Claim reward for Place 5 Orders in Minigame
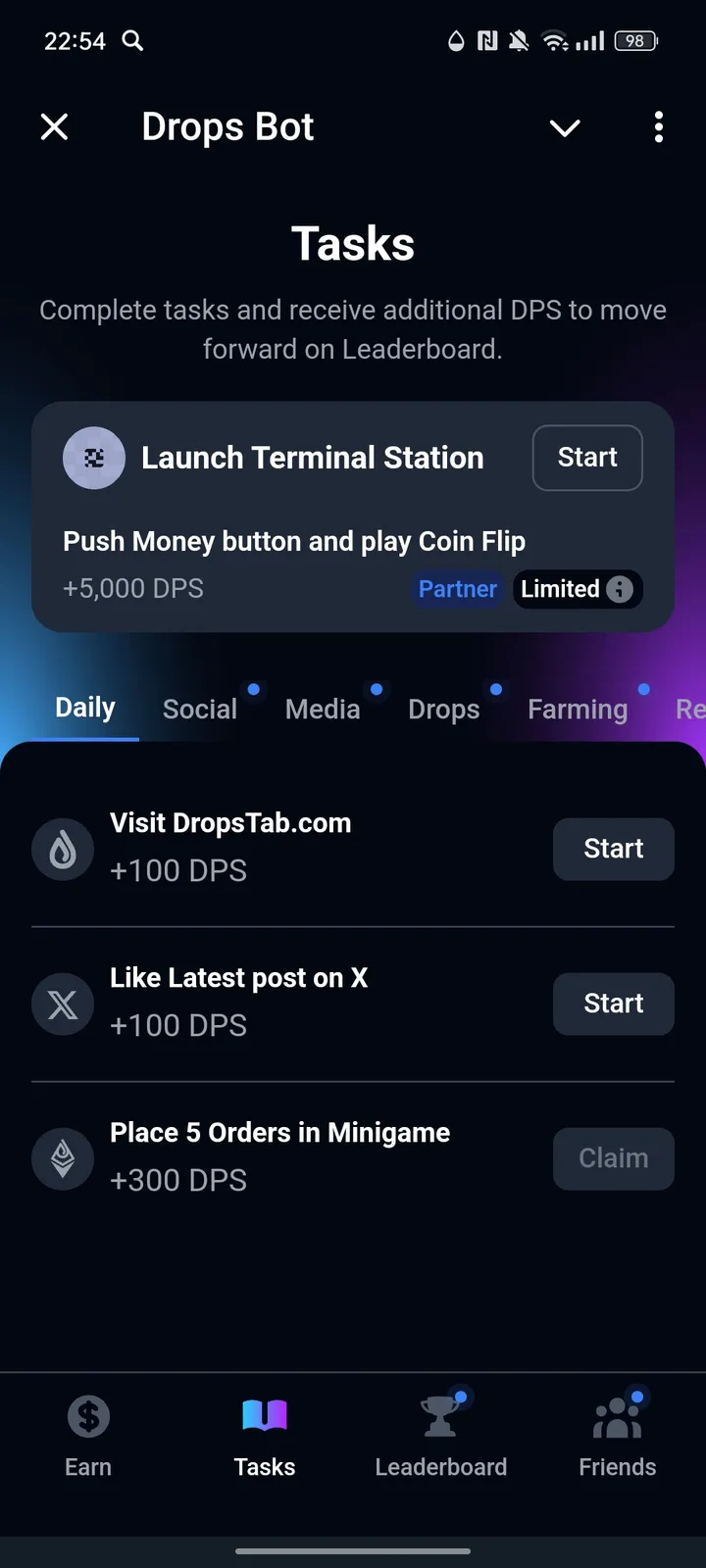 613,1158
